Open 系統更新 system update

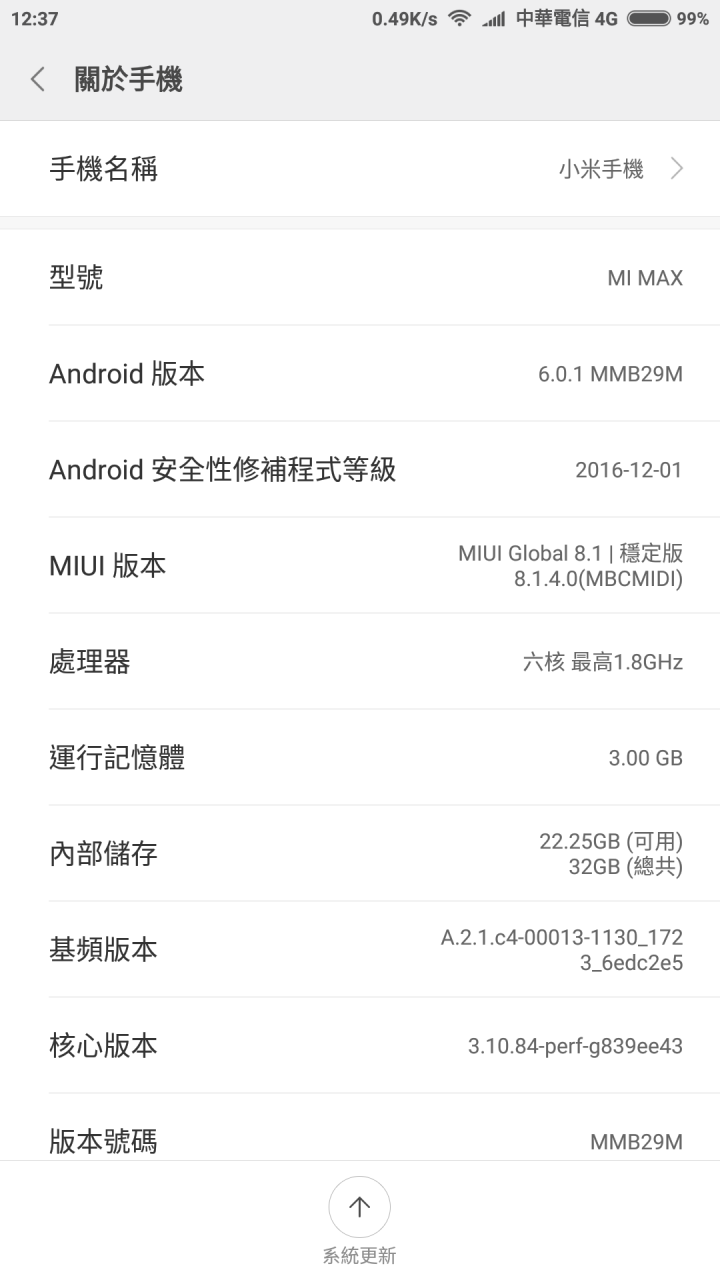pos(359,1209)
